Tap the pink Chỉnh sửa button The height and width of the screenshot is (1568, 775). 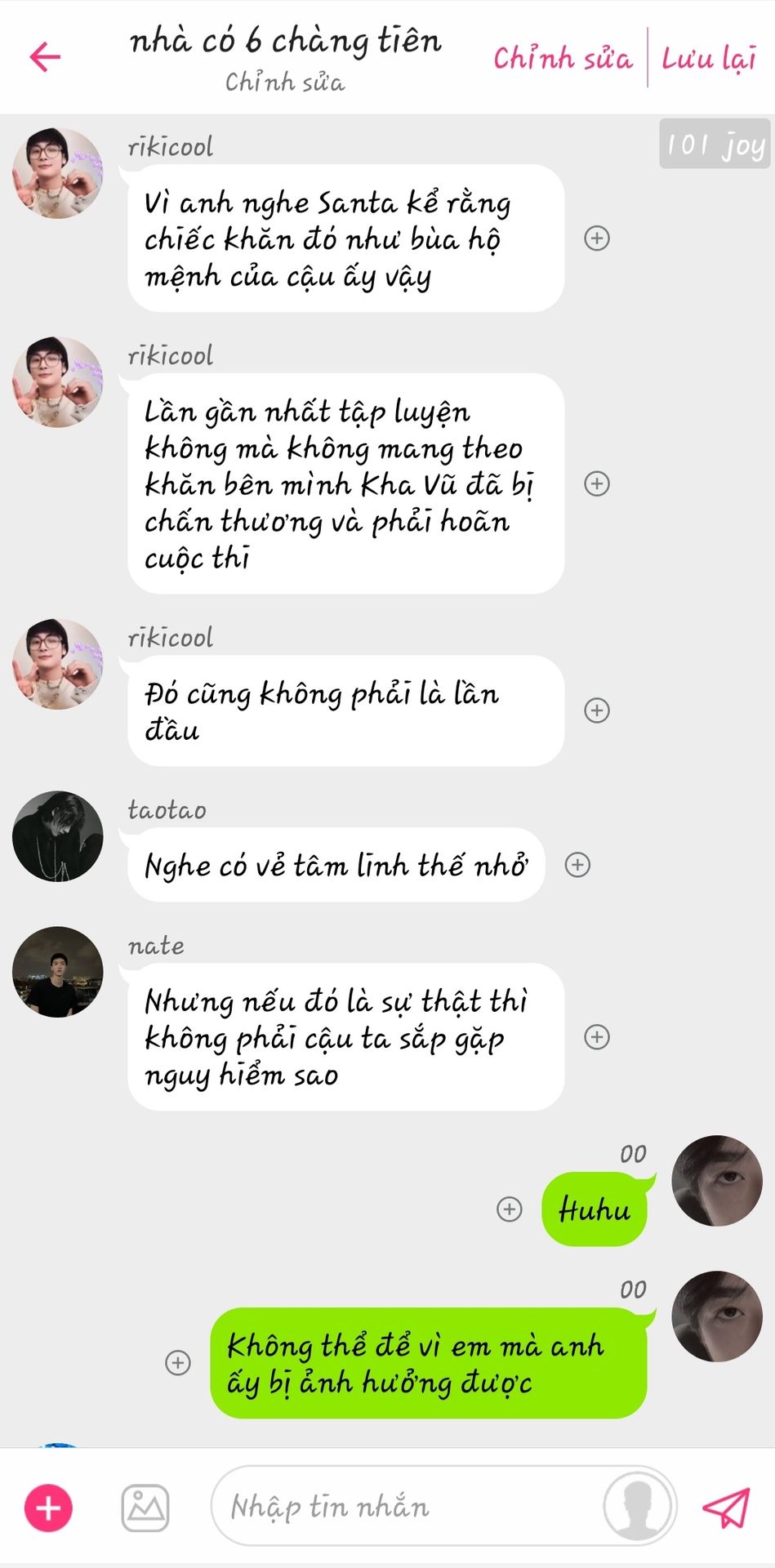[563, 58]
